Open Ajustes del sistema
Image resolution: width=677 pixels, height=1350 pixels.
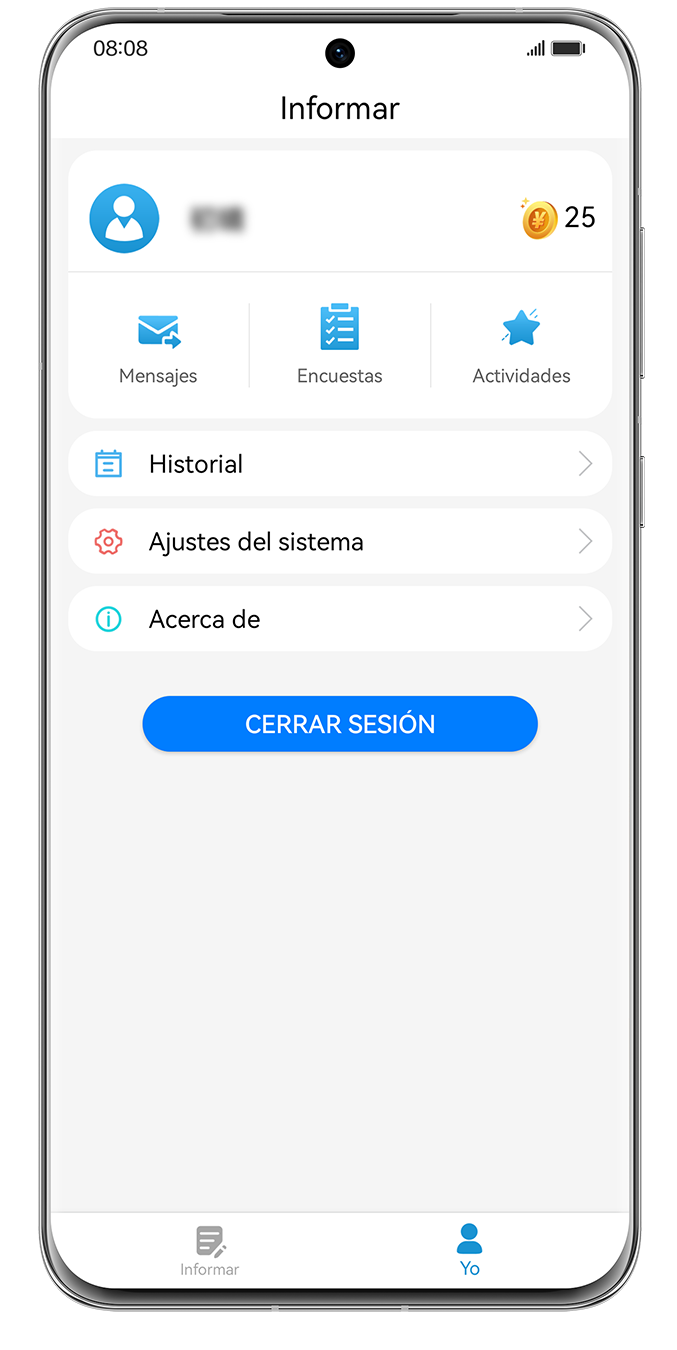[x=339, y=542]
